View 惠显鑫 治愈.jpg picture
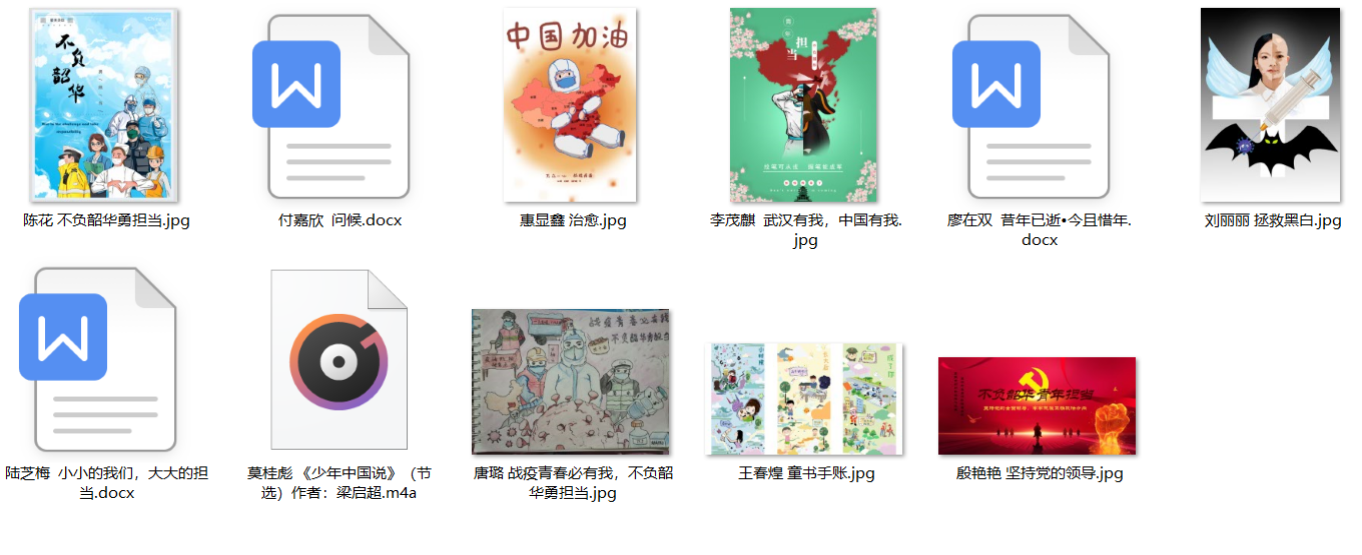Image resolution: width=1362 pixels, height=555 pixels. point(570,106)
